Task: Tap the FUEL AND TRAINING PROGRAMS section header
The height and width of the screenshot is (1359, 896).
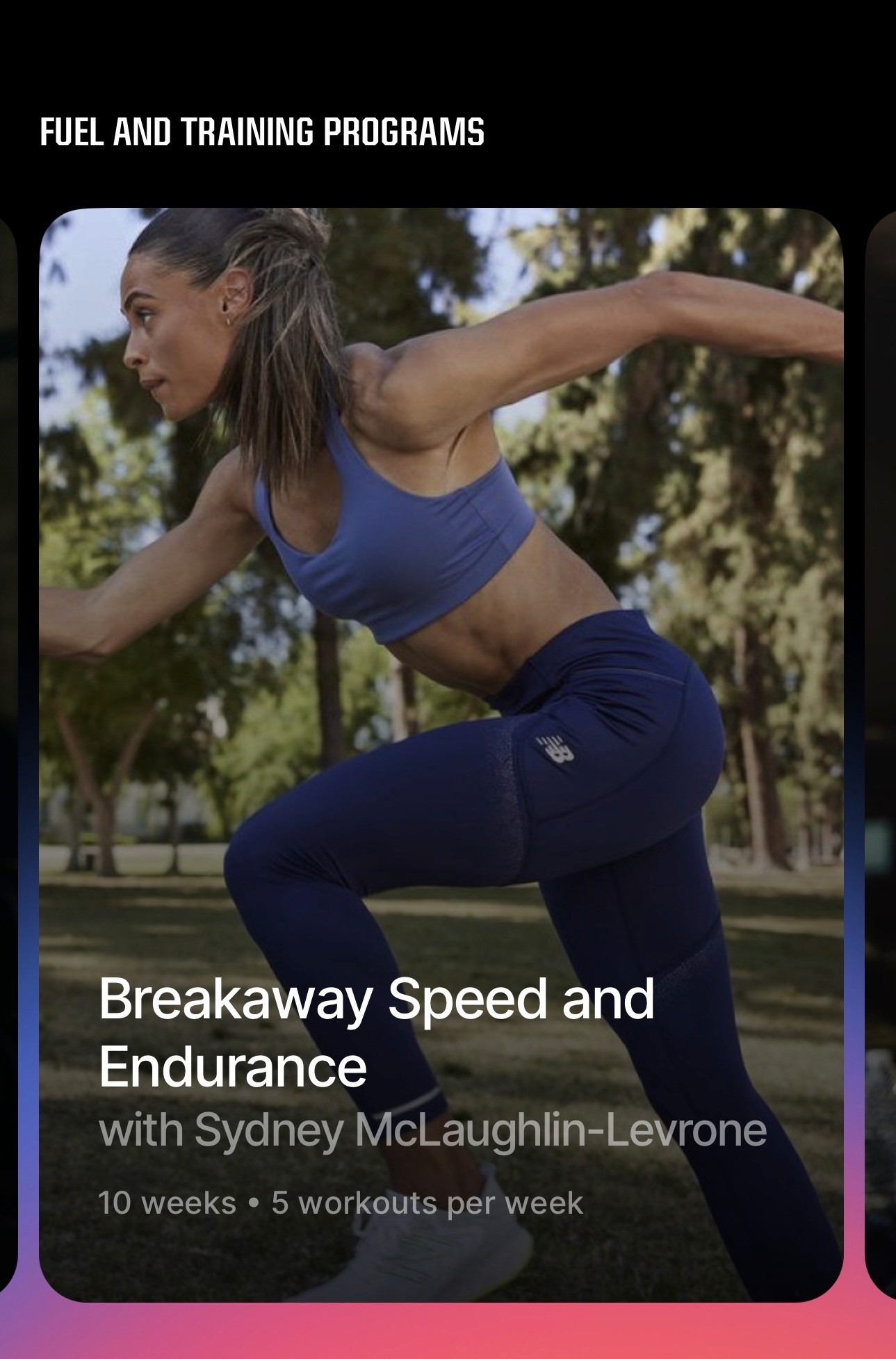Action: (263, 131)
